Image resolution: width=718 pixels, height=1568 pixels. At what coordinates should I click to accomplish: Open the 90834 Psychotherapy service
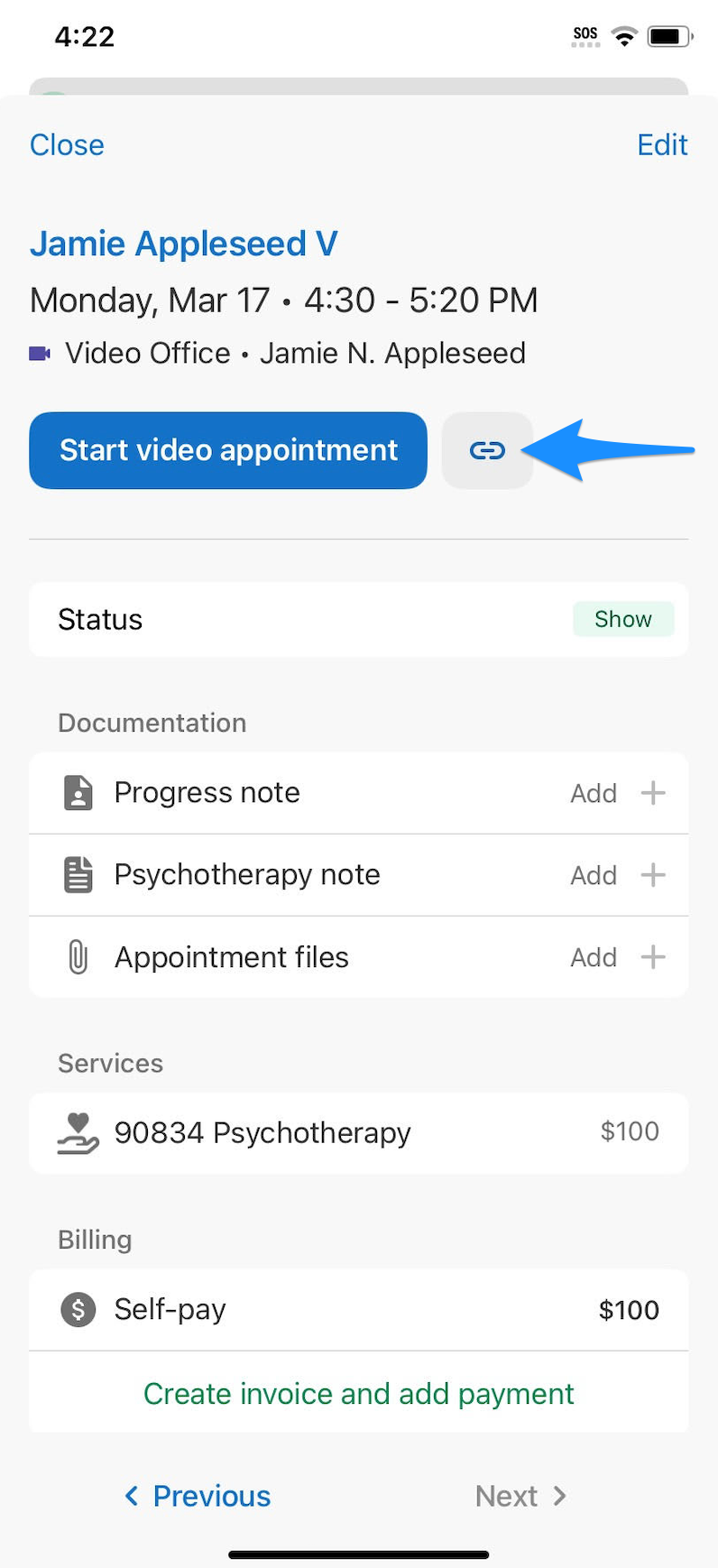click(358, 1132)
